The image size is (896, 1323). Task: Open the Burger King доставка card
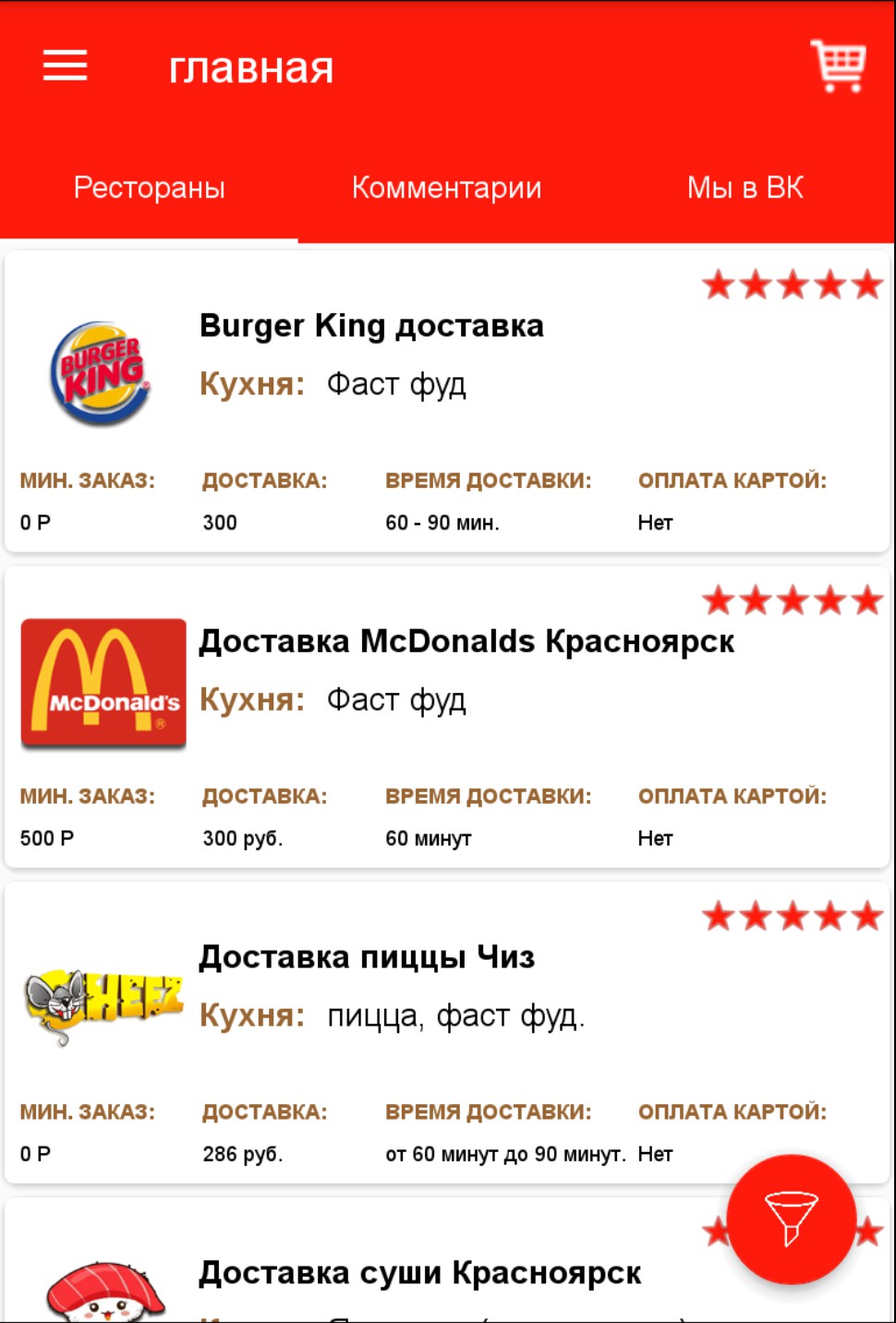coord(371,326)
